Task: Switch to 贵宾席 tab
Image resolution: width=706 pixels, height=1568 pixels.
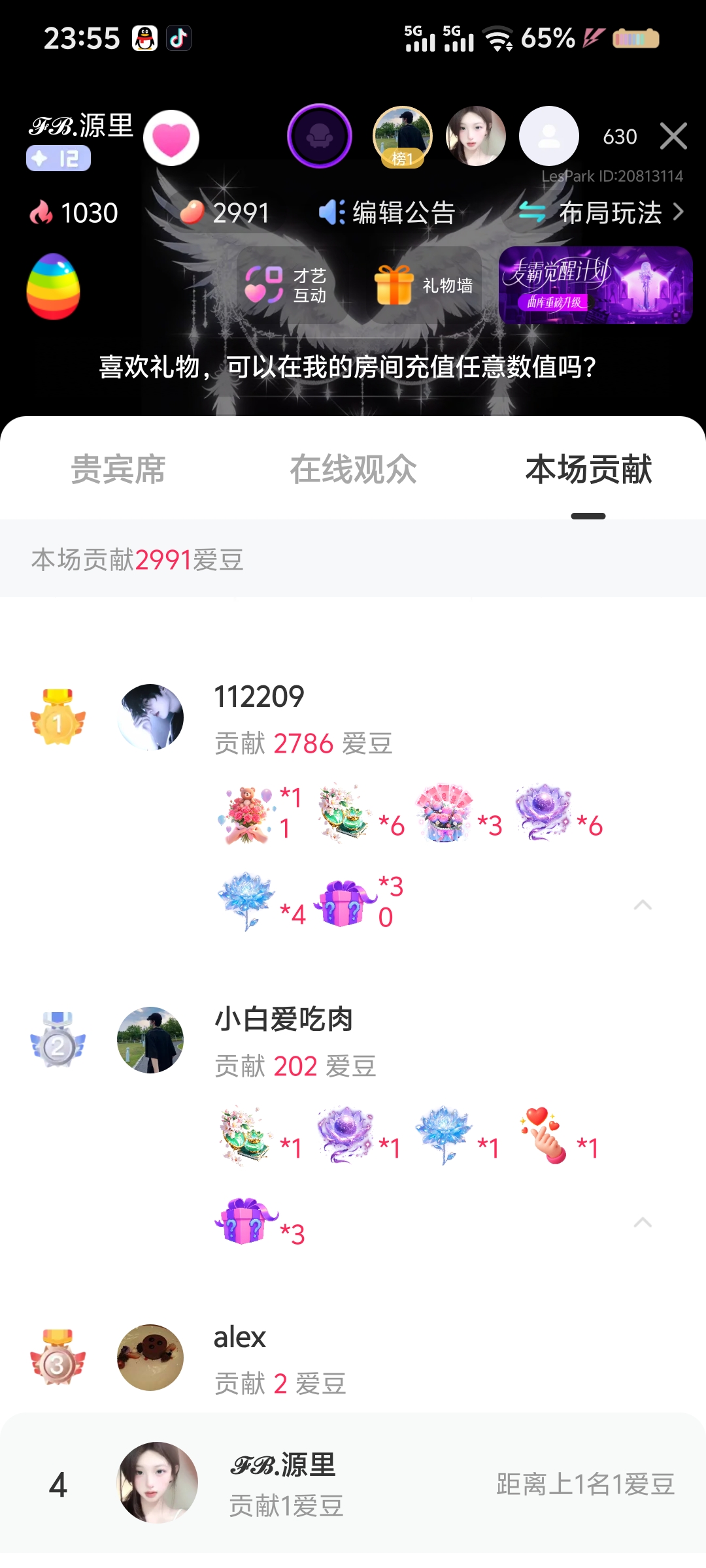Action: [118, 470]
